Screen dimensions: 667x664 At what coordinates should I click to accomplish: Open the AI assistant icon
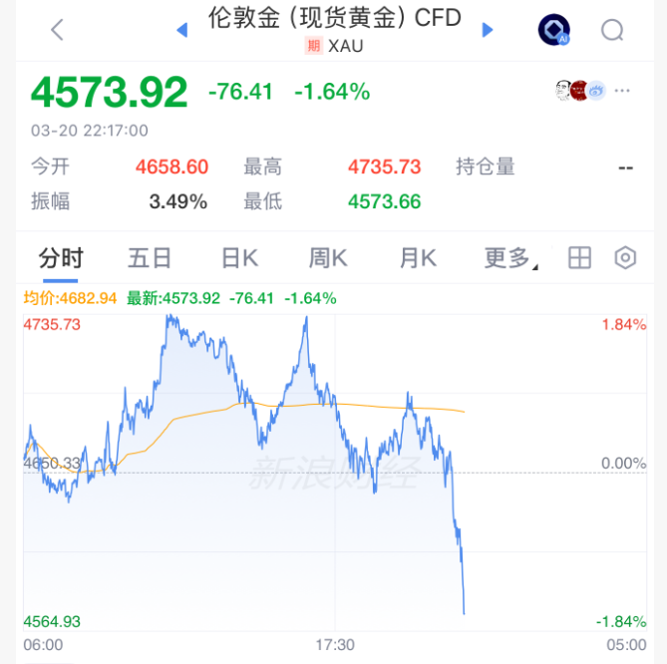[553, 30]
